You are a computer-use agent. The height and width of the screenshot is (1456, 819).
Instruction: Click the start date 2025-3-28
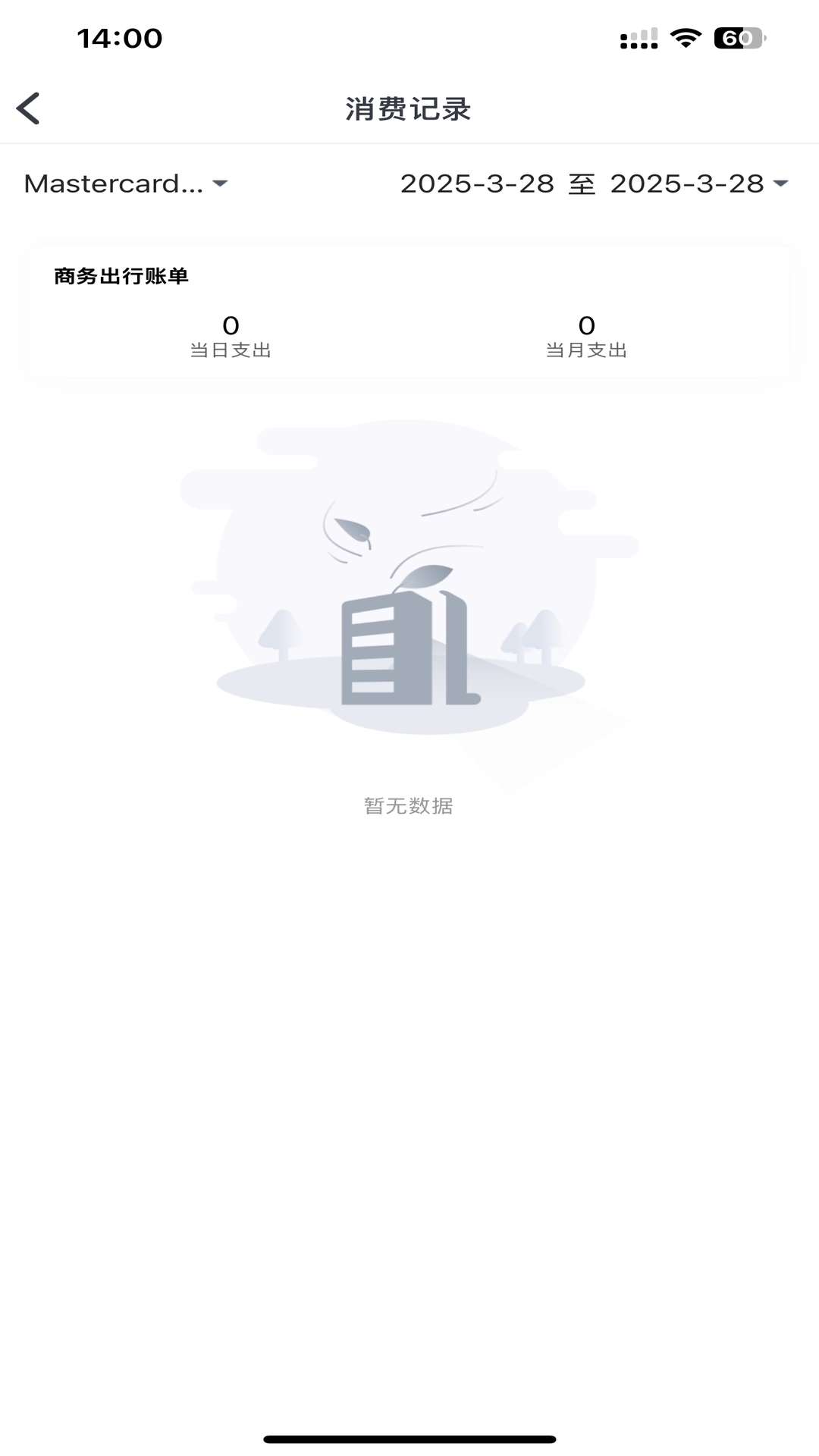coord(476,184)
